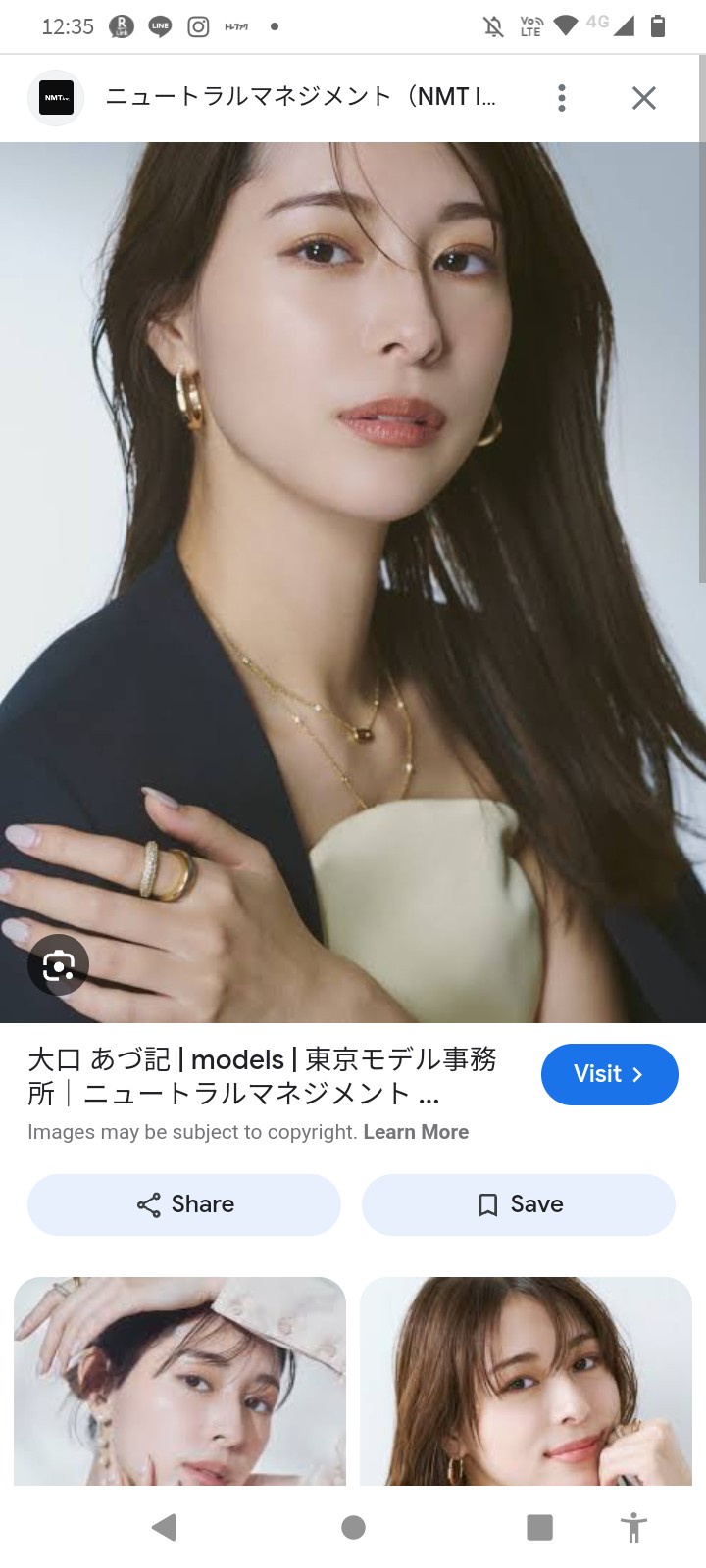706x1568 pixels.
Task: Save this image to collections
Action: click(519, 1204)
